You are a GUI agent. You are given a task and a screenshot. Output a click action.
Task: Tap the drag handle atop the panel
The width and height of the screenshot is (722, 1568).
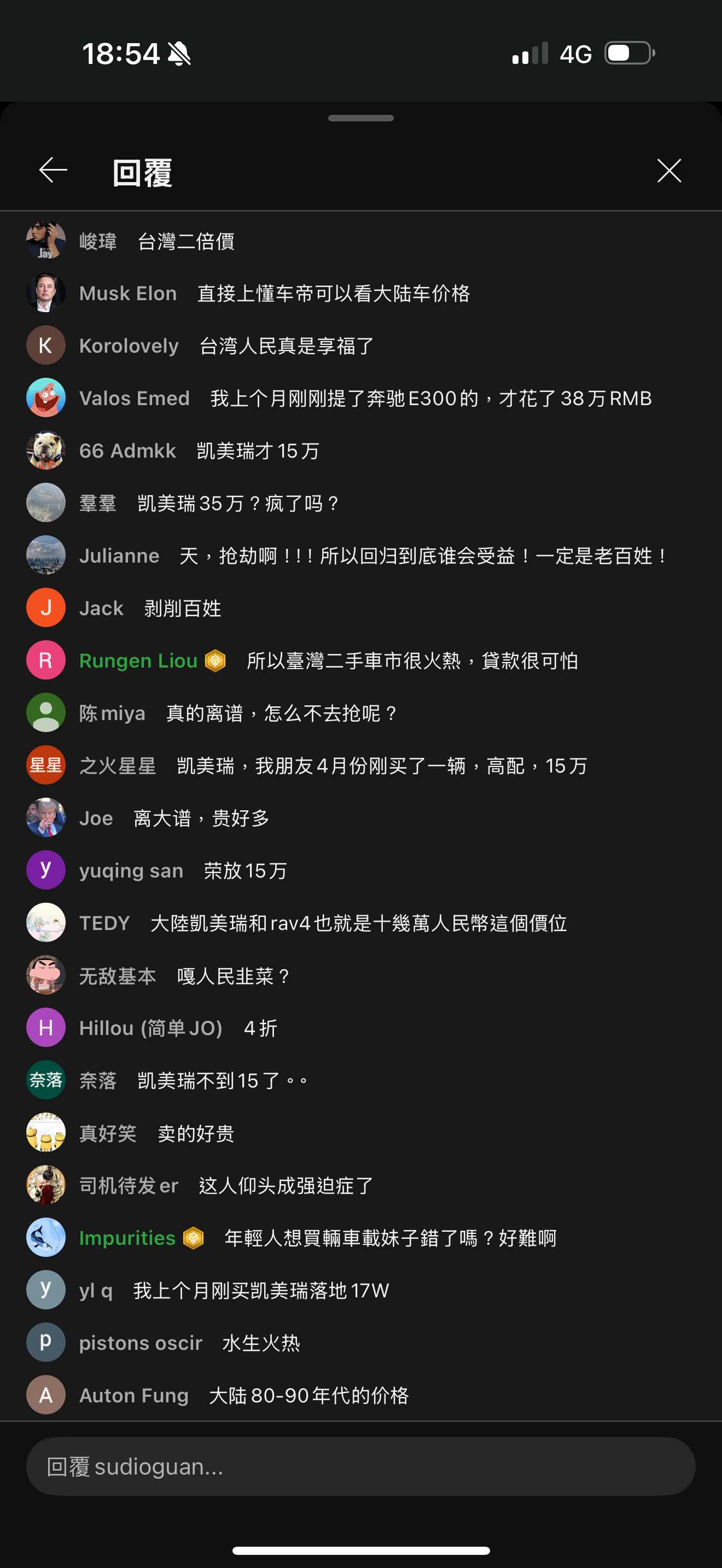coord(360,118)
